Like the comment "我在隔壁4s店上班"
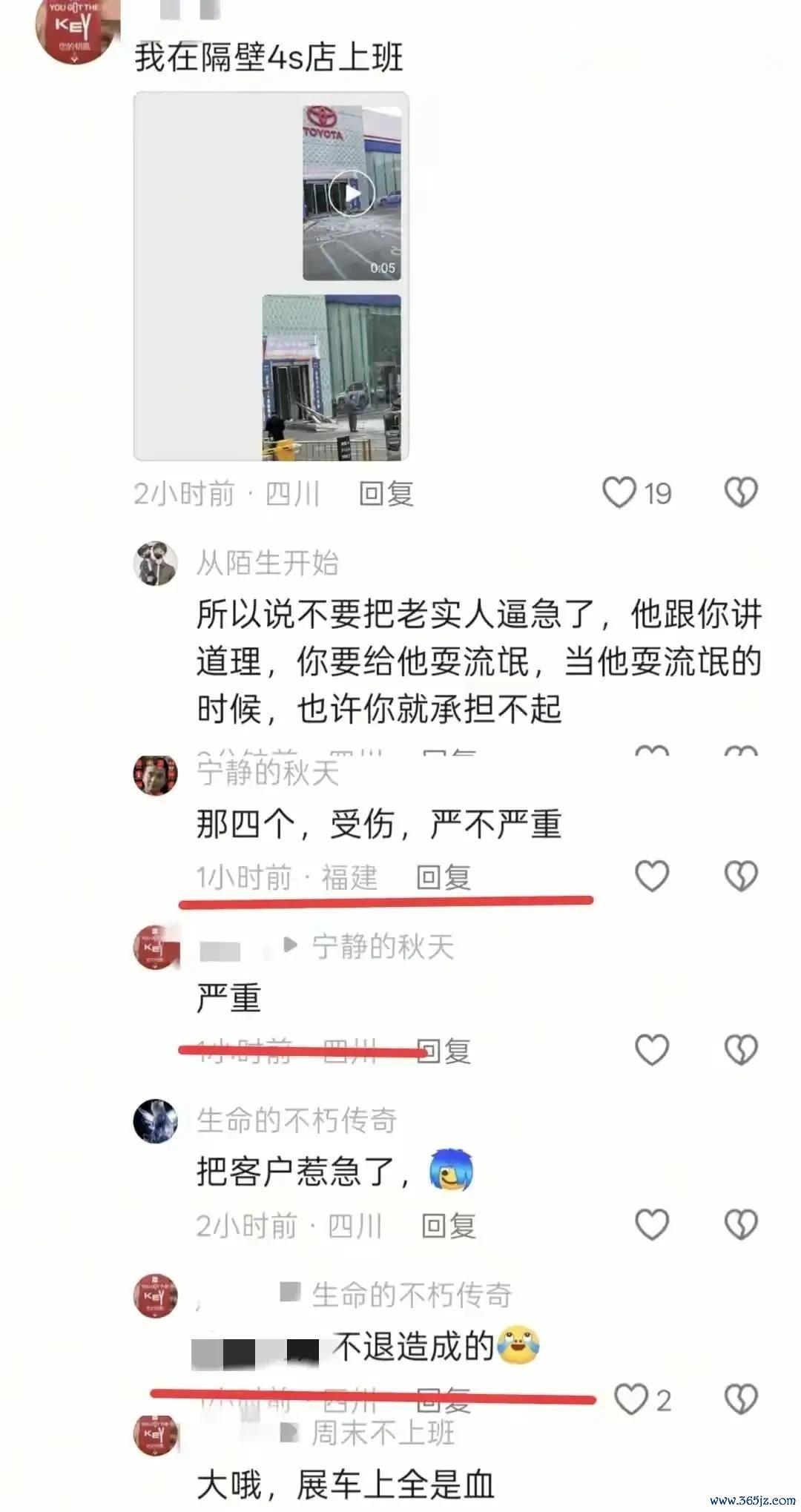This screenshot has width=801, height=1512. 619,492
